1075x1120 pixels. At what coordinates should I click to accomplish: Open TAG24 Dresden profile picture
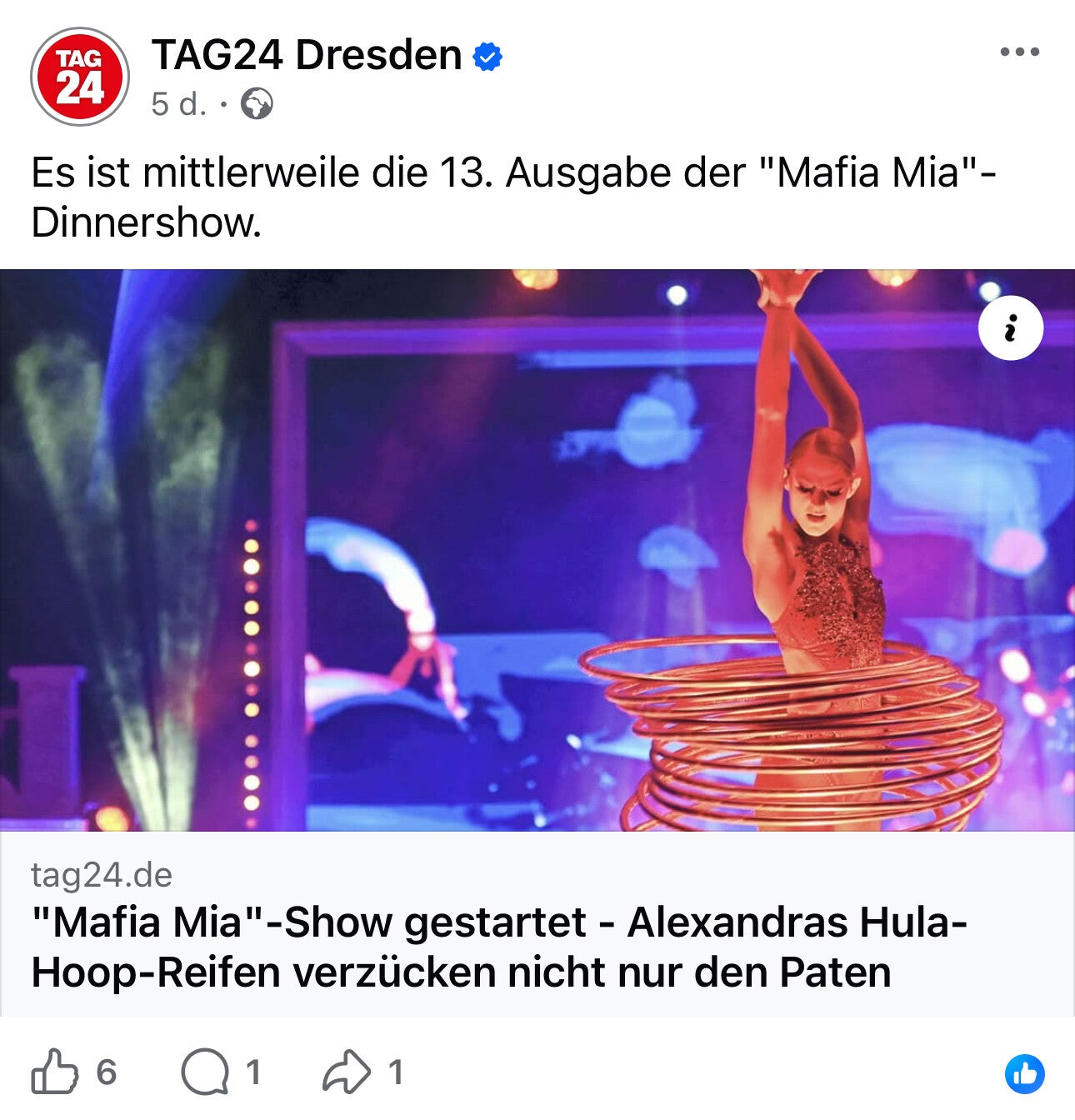click(x=79, y=77)
